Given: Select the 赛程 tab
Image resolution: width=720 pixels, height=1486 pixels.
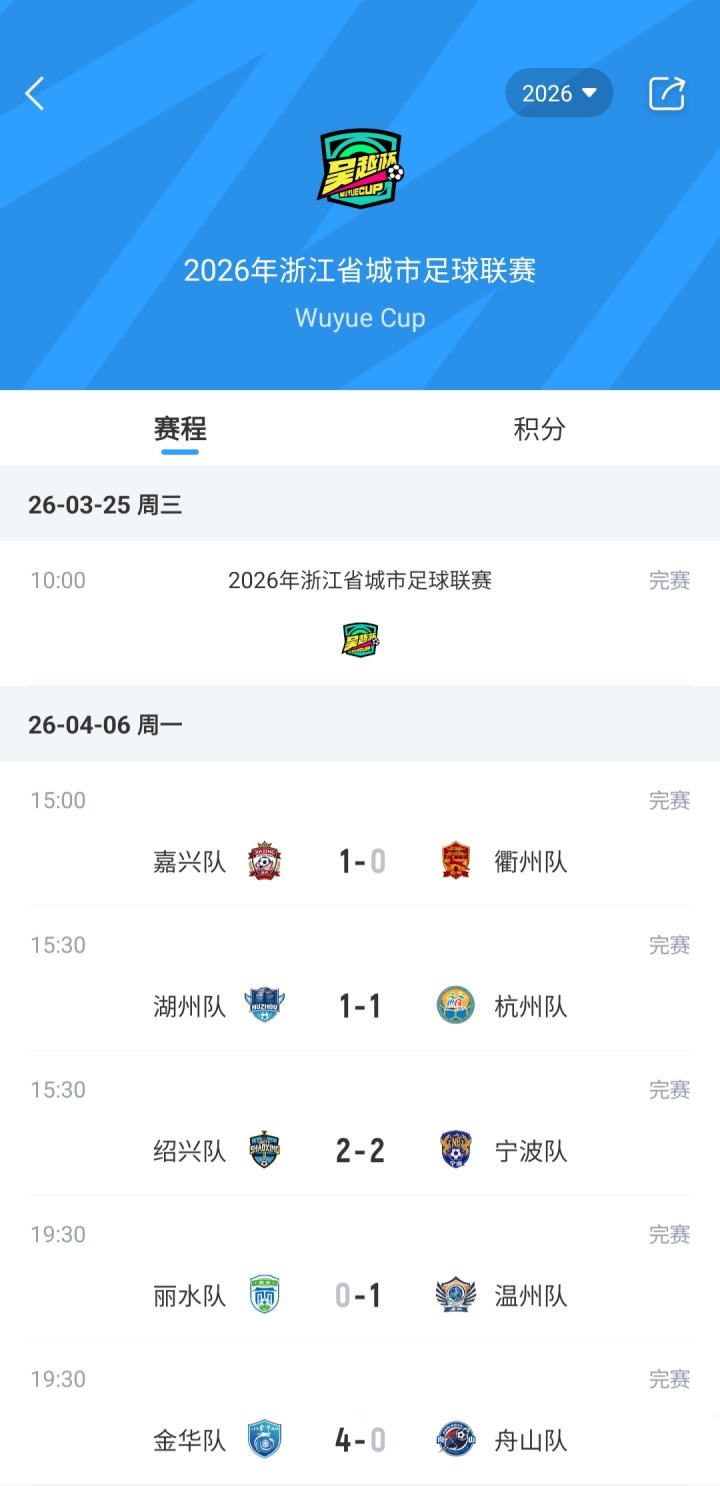Looking at the screenshot, I should click(x=180, y=429).
